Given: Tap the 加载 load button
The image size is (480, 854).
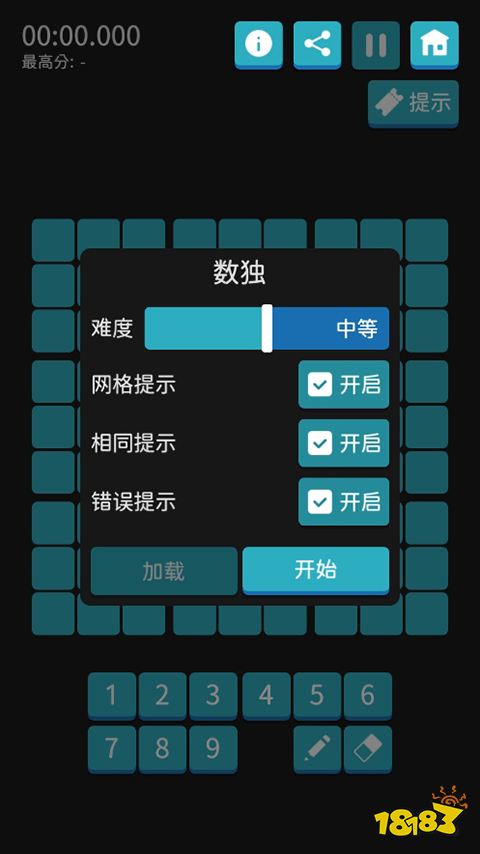Looking at the screenshot, I should coord(164,571).
